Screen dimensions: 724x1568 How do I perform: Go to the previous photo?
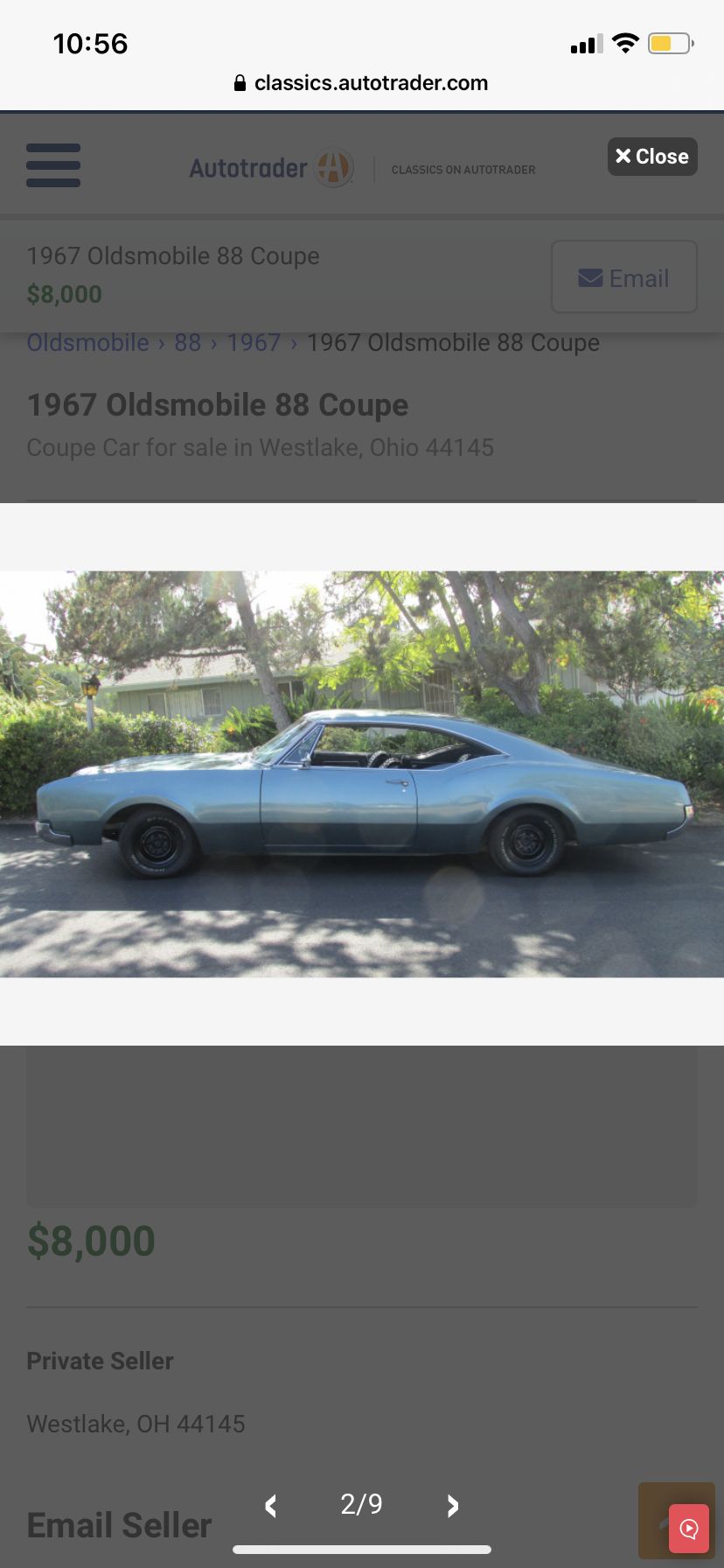point(271,1506)
